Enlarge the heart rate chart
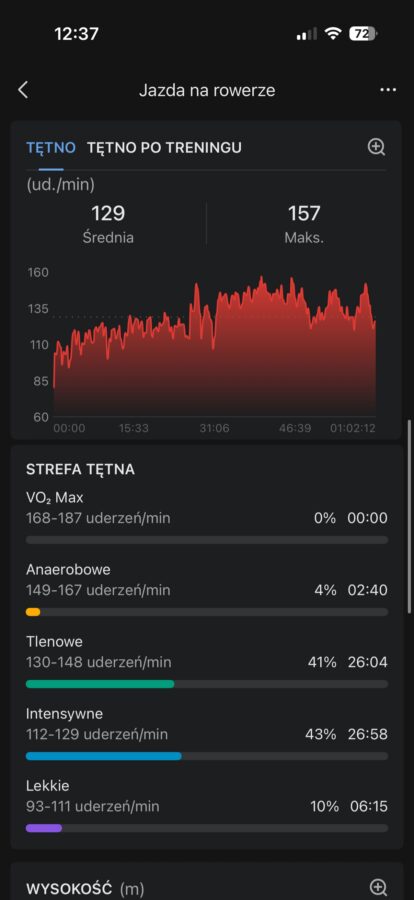The image size is (414, 900). [x=376, y=148]
